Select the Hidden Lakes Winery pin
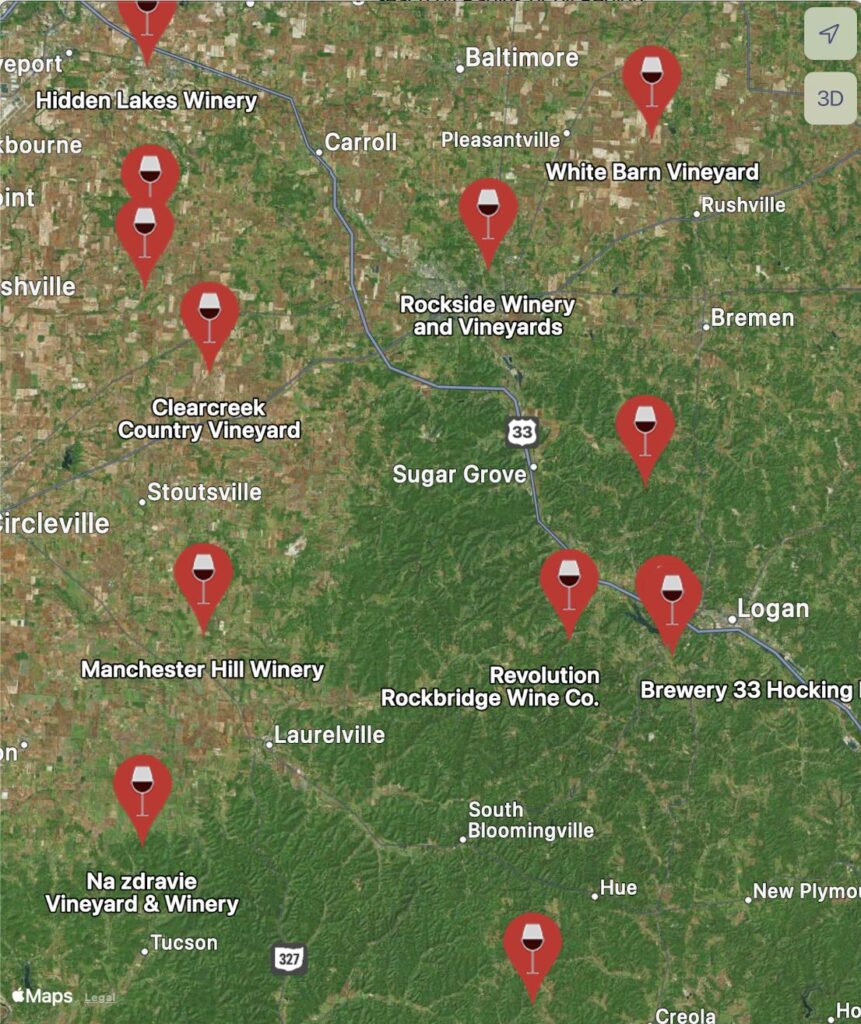This screenshot has width=861, height=1024. click(x=147, y=20)
